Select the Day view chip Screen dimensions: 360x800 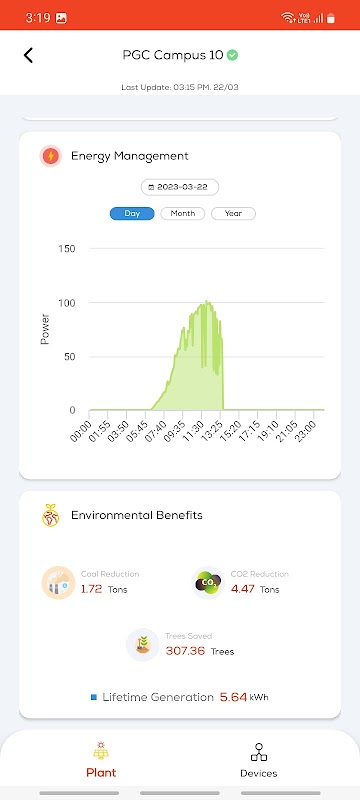pos(132,214)
